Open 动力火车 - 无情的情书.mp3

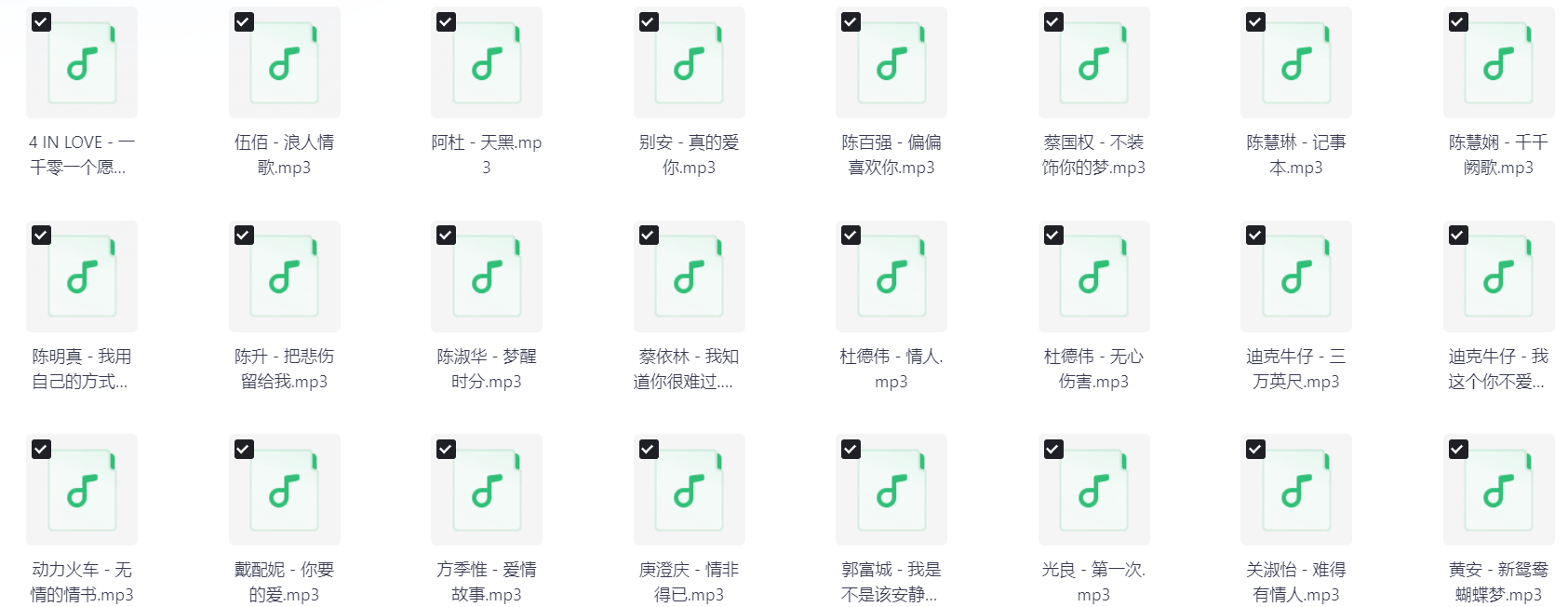pos(82,490)
